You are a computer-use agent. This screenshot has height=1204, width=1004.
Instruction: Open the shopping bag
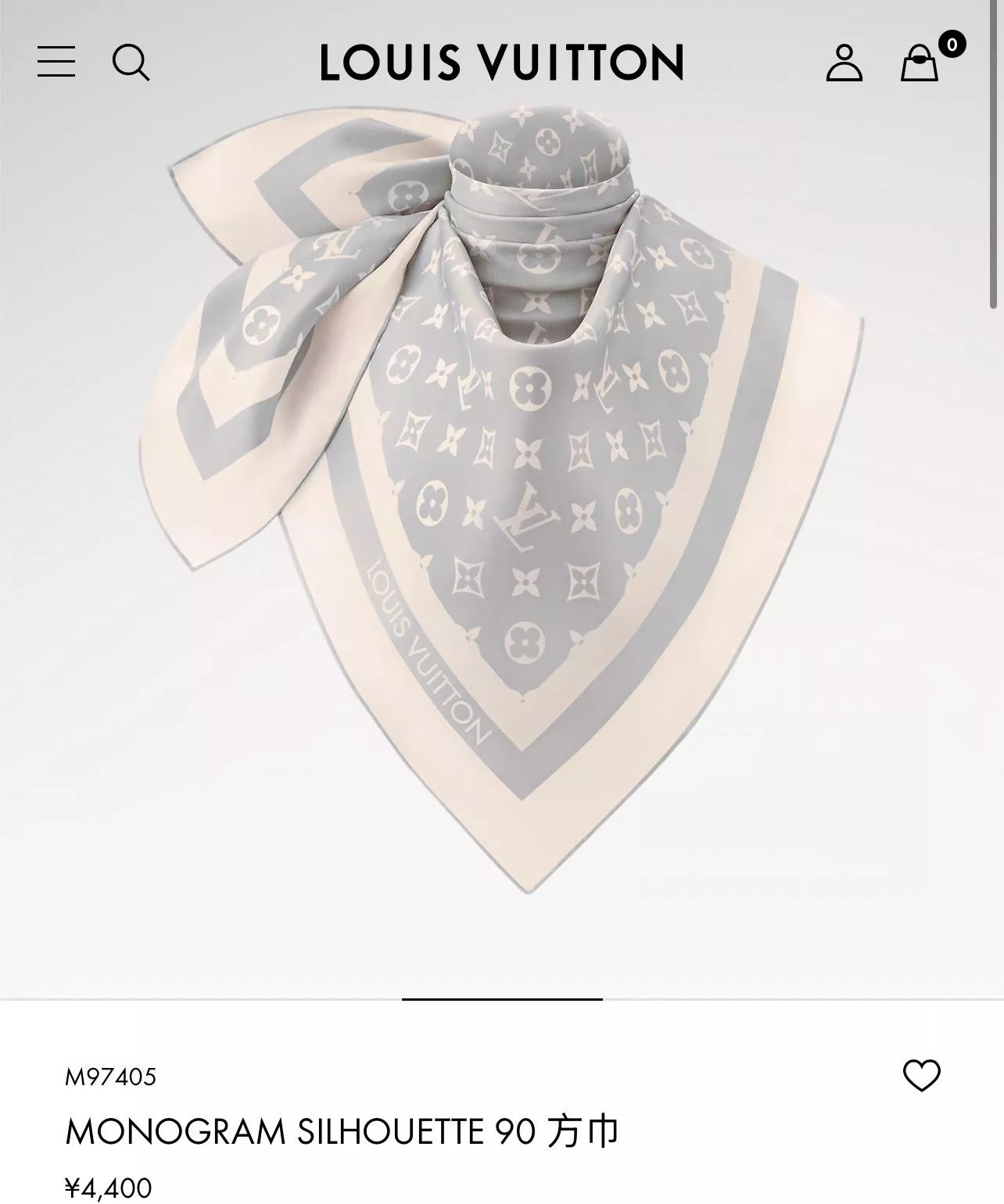(x=920, y=63)
